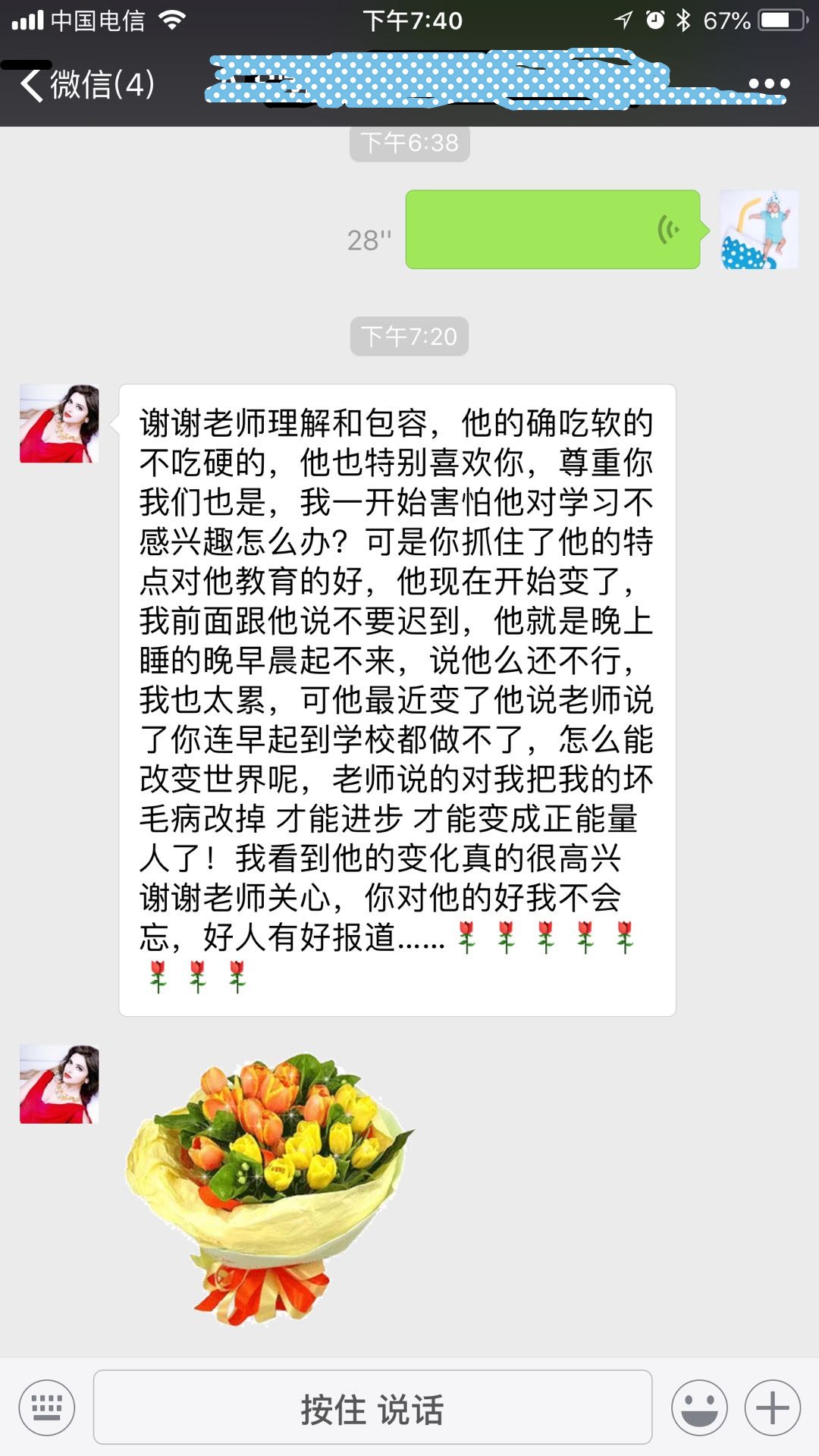Viewport: 819px width, 1456px height.
Task: Play the 28-second voice message
Action: pyautogui.click(x=552, y=230)
